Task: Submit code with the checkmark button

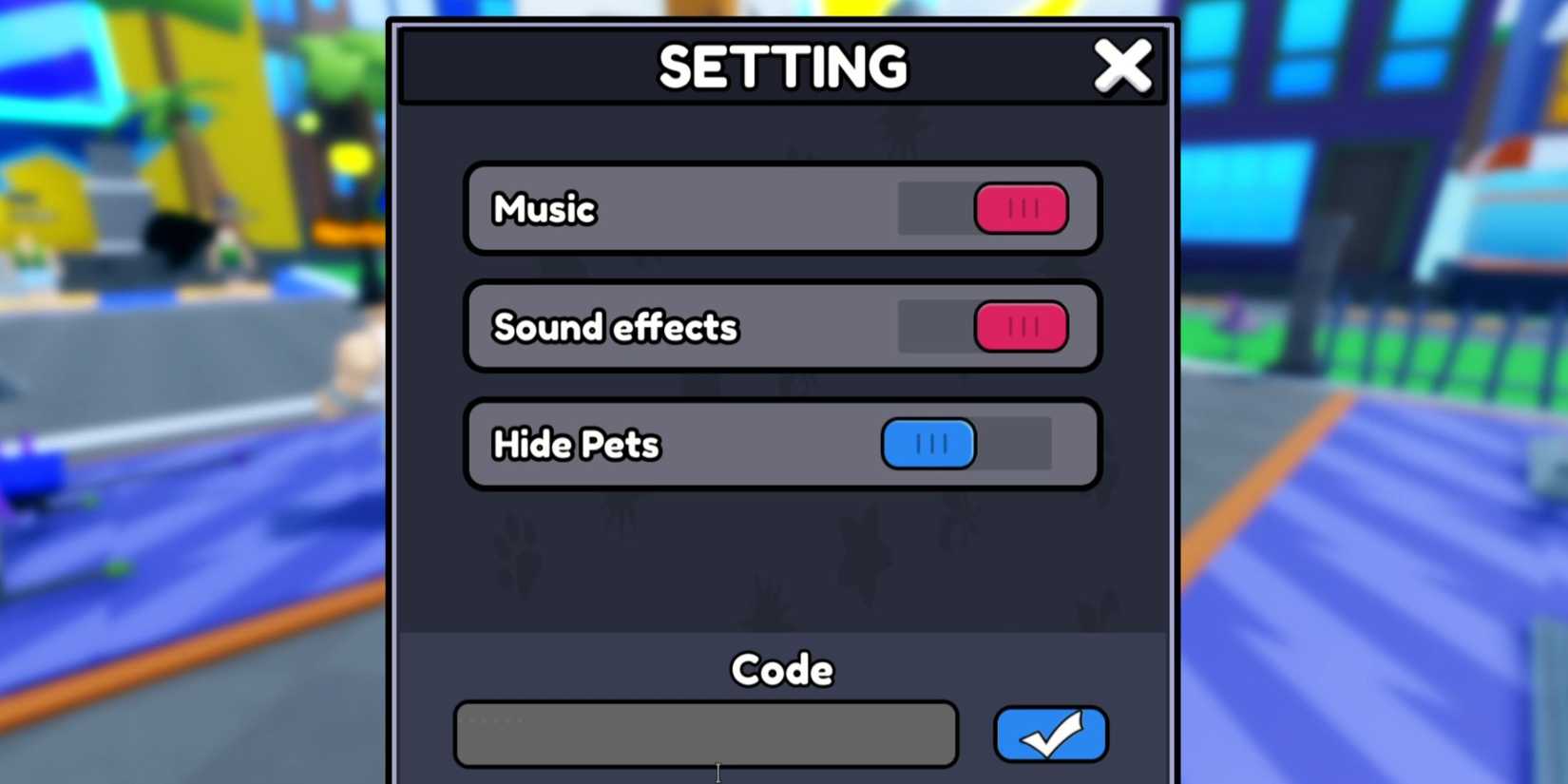Action: pos(1051,735)
